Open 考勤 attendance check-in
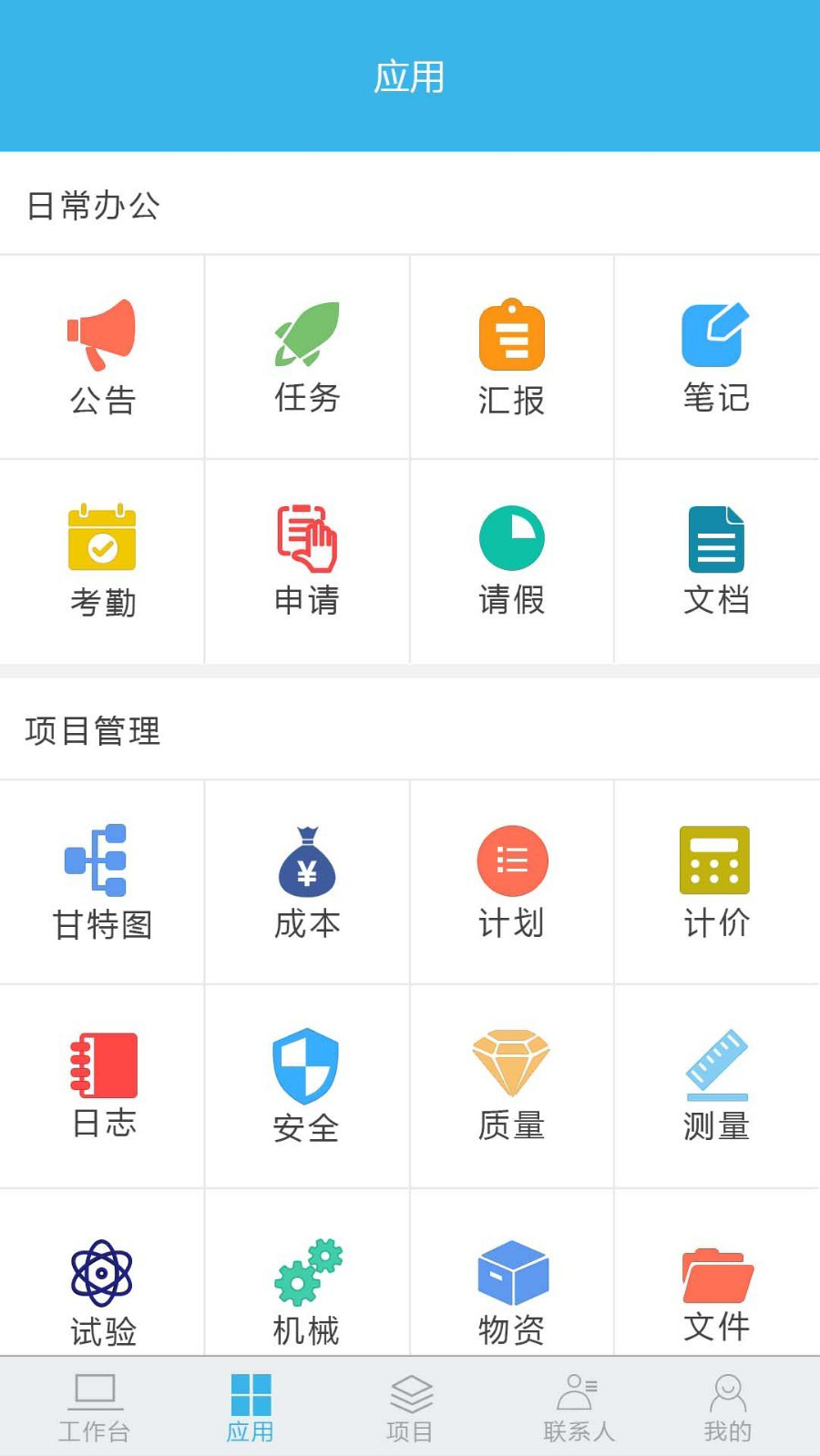 (102, 561)
